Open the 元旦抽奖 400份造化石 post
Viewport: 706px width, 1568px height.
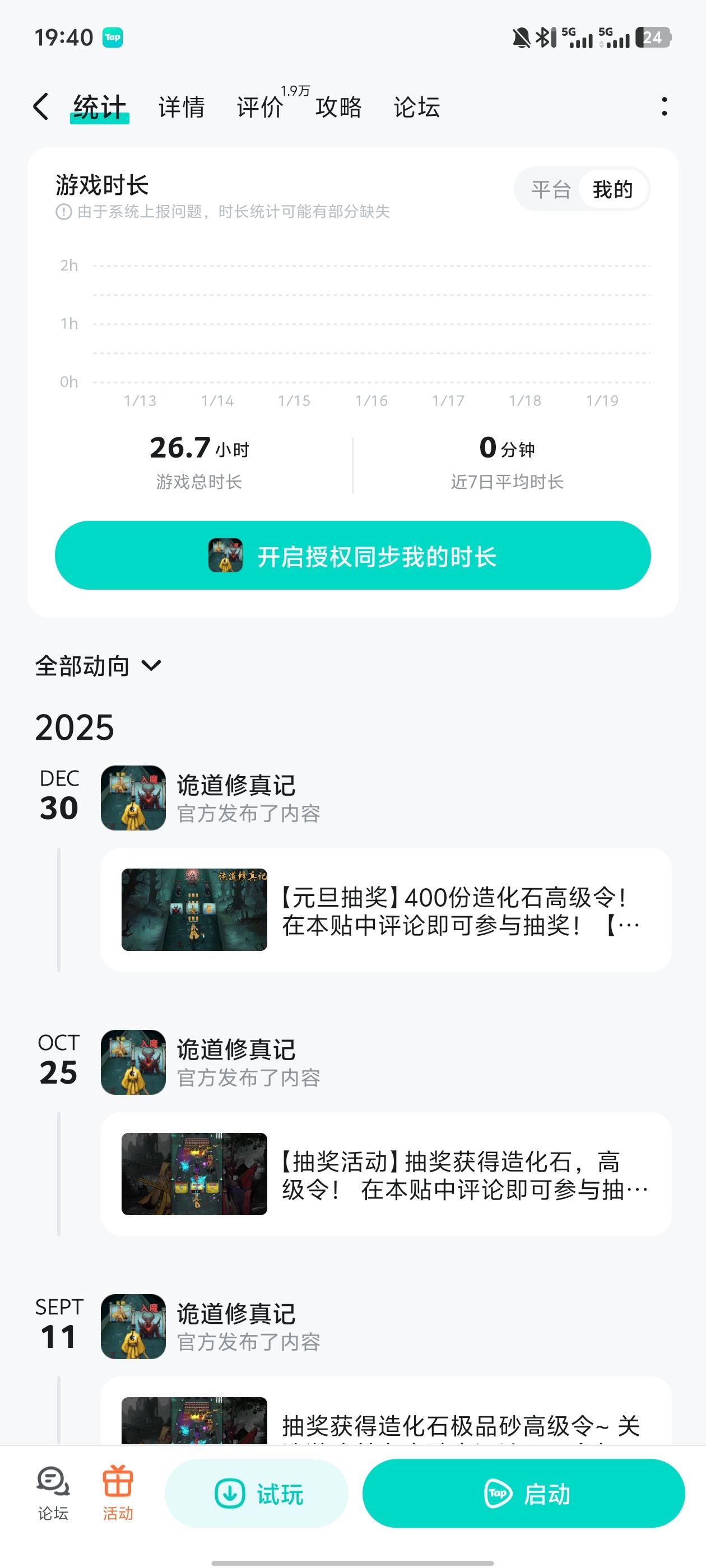click(x=386, y=910)
